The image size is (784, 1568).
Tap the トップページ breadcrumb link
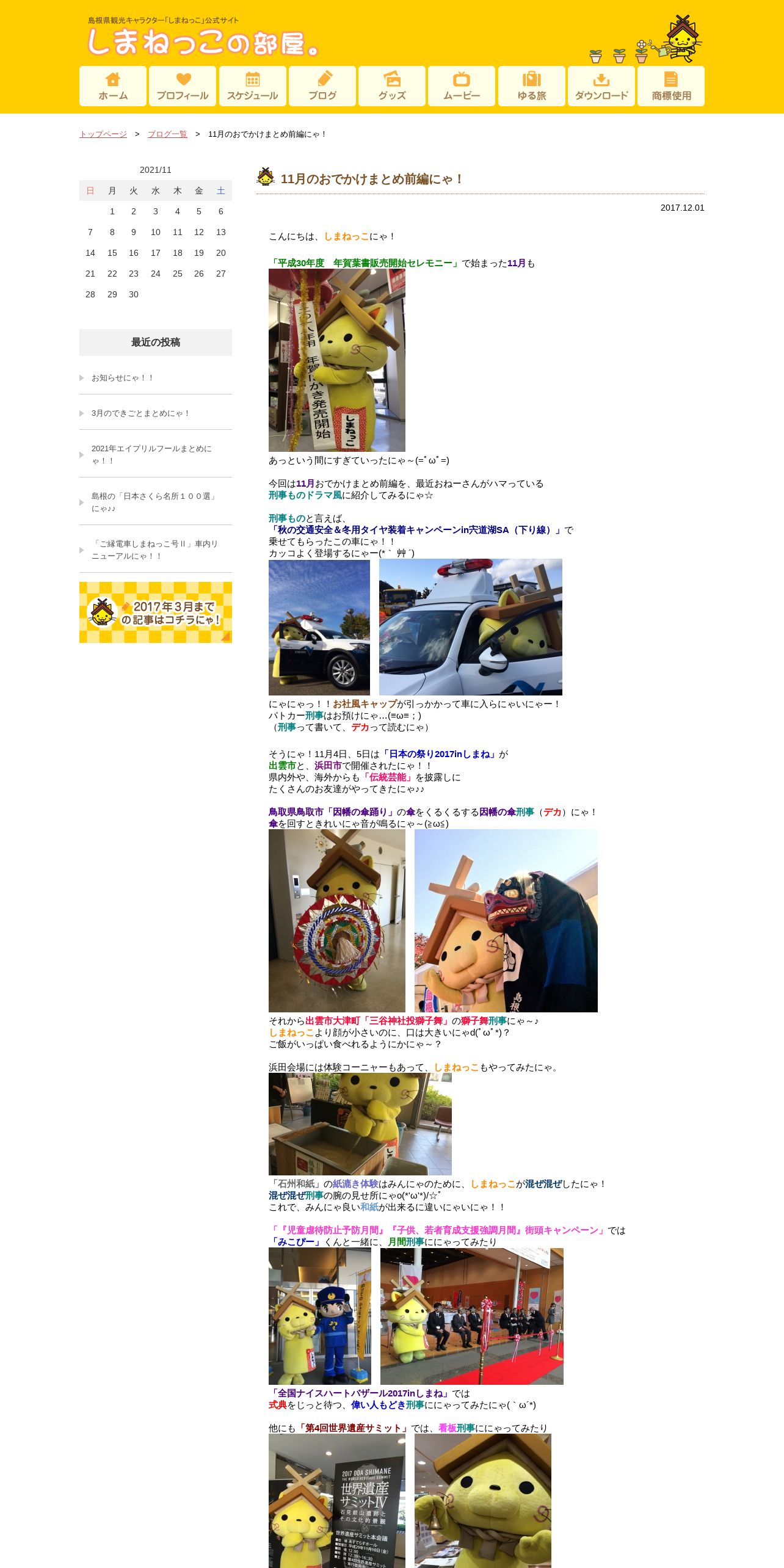click(x=103, y=134)
